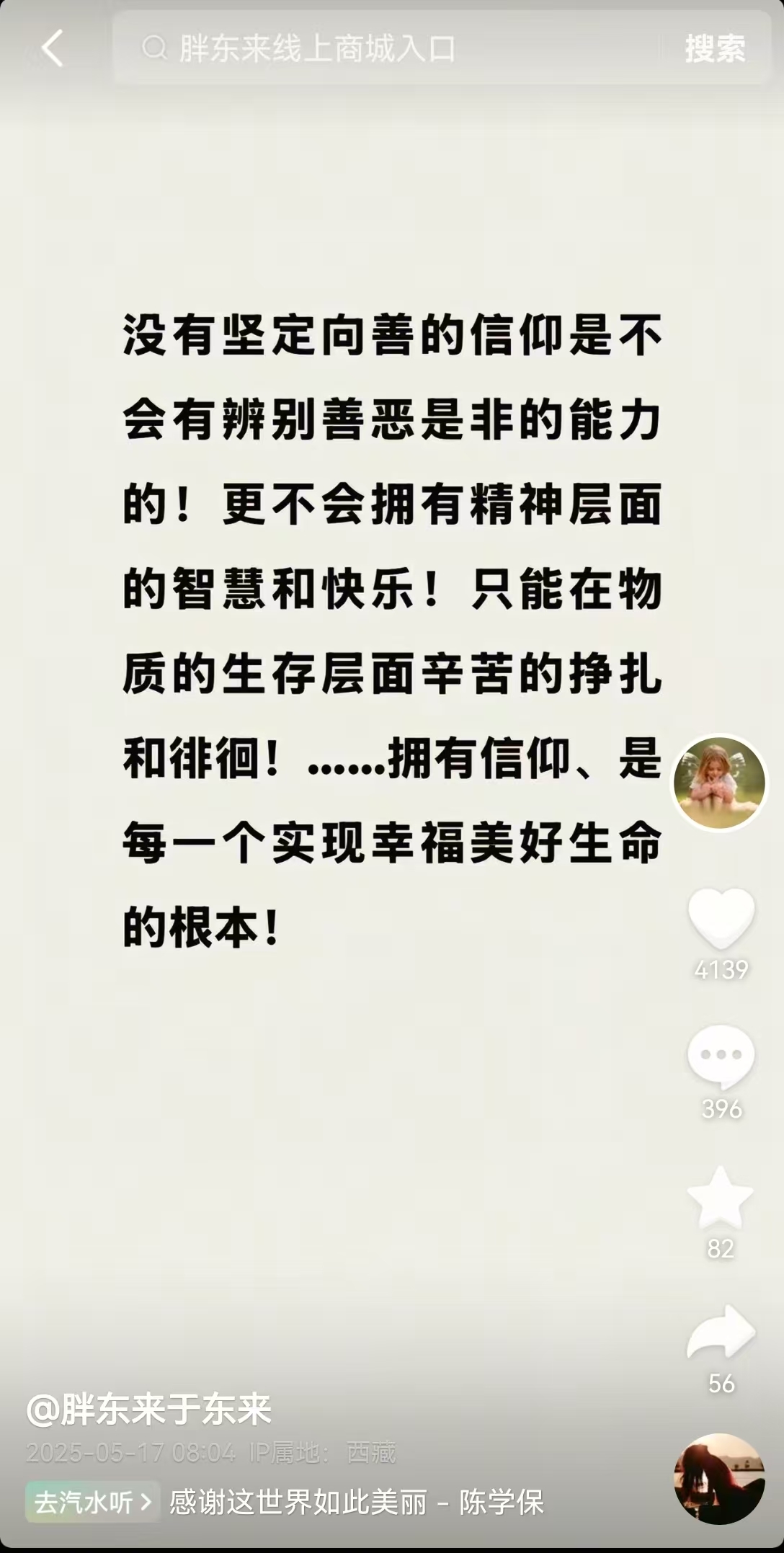Favorite the video with the star

click(721, 1198)
